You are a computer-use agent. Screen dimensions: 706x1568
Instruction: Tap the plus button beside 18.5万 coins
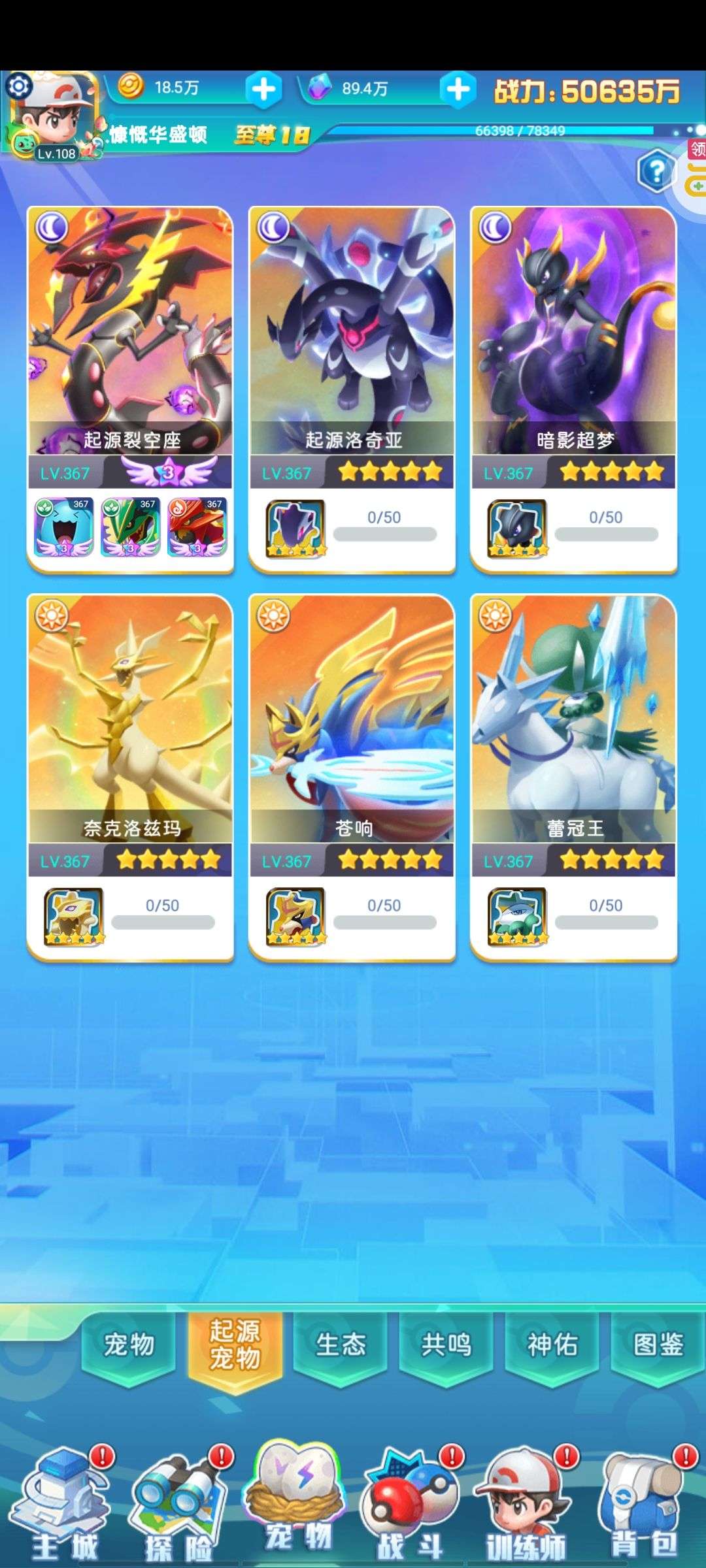263,89
